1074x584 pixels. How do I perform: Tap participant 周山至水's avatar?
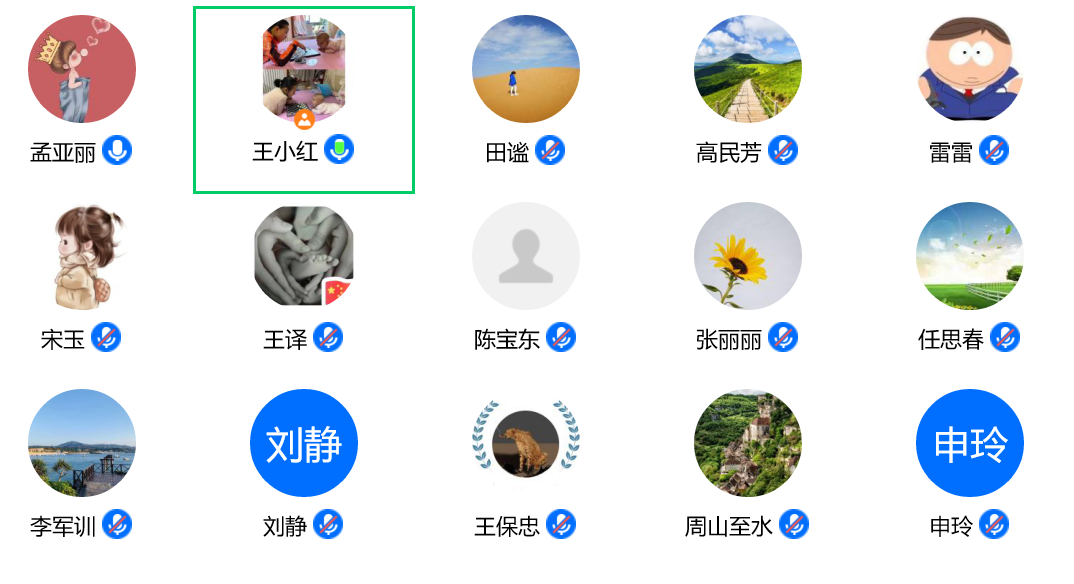tap(748, 443)
